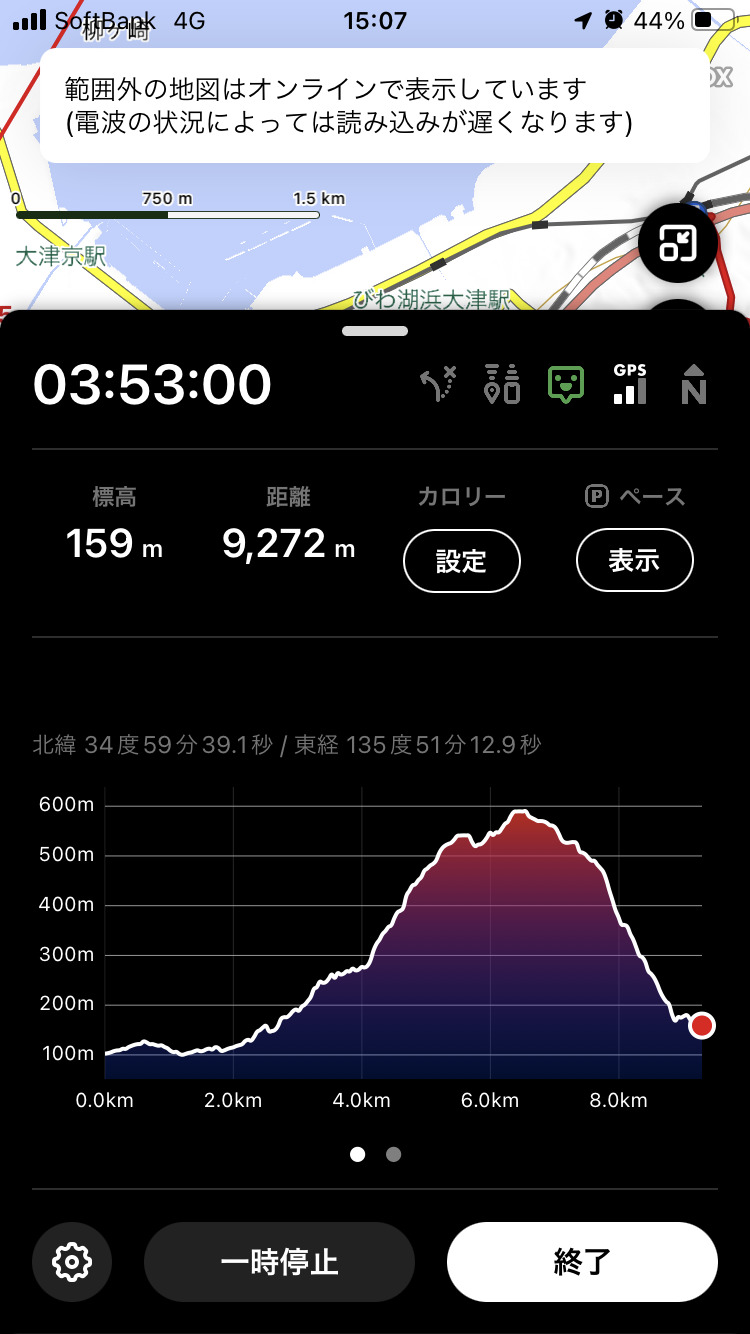Image resolution: width=750 pixels, height=1334 pixels.
Task: Open the gear settings button
Action: [x=72, y=1262]
